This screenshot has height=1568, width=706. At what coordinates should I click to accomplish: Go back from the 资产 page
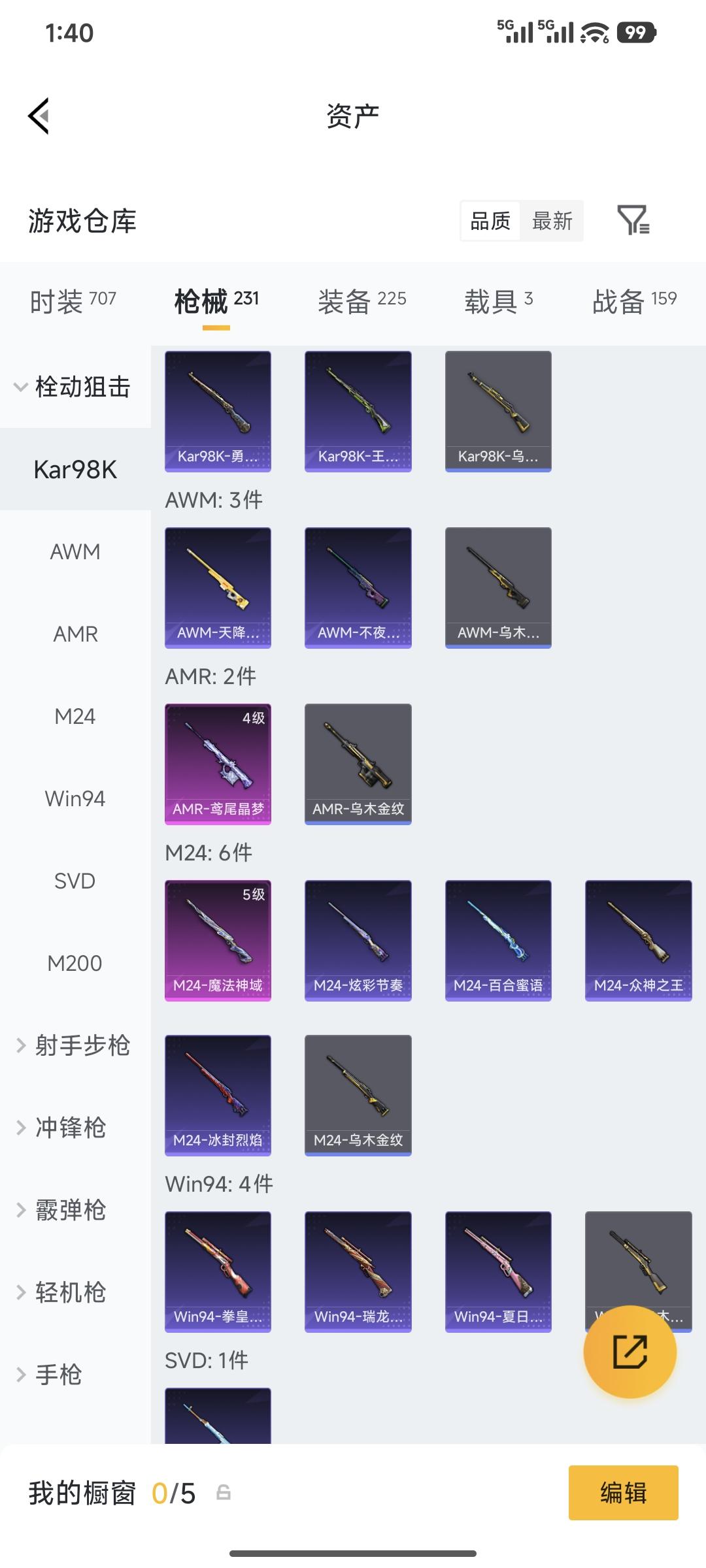tap(39, 116)
